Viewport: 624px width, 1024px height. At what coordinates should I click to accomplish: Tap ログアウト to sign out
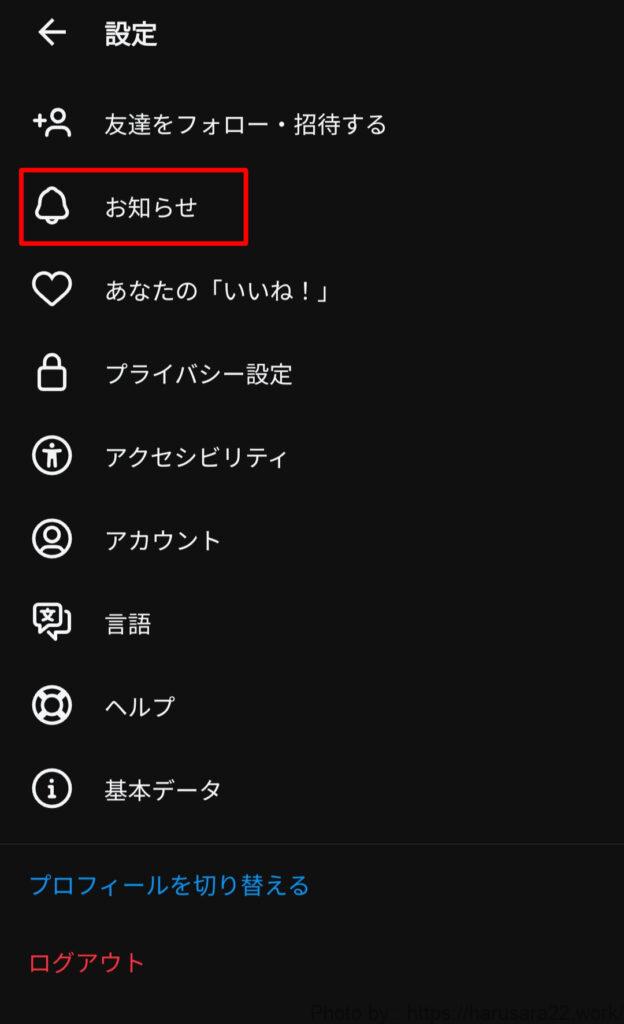point(87,963)
